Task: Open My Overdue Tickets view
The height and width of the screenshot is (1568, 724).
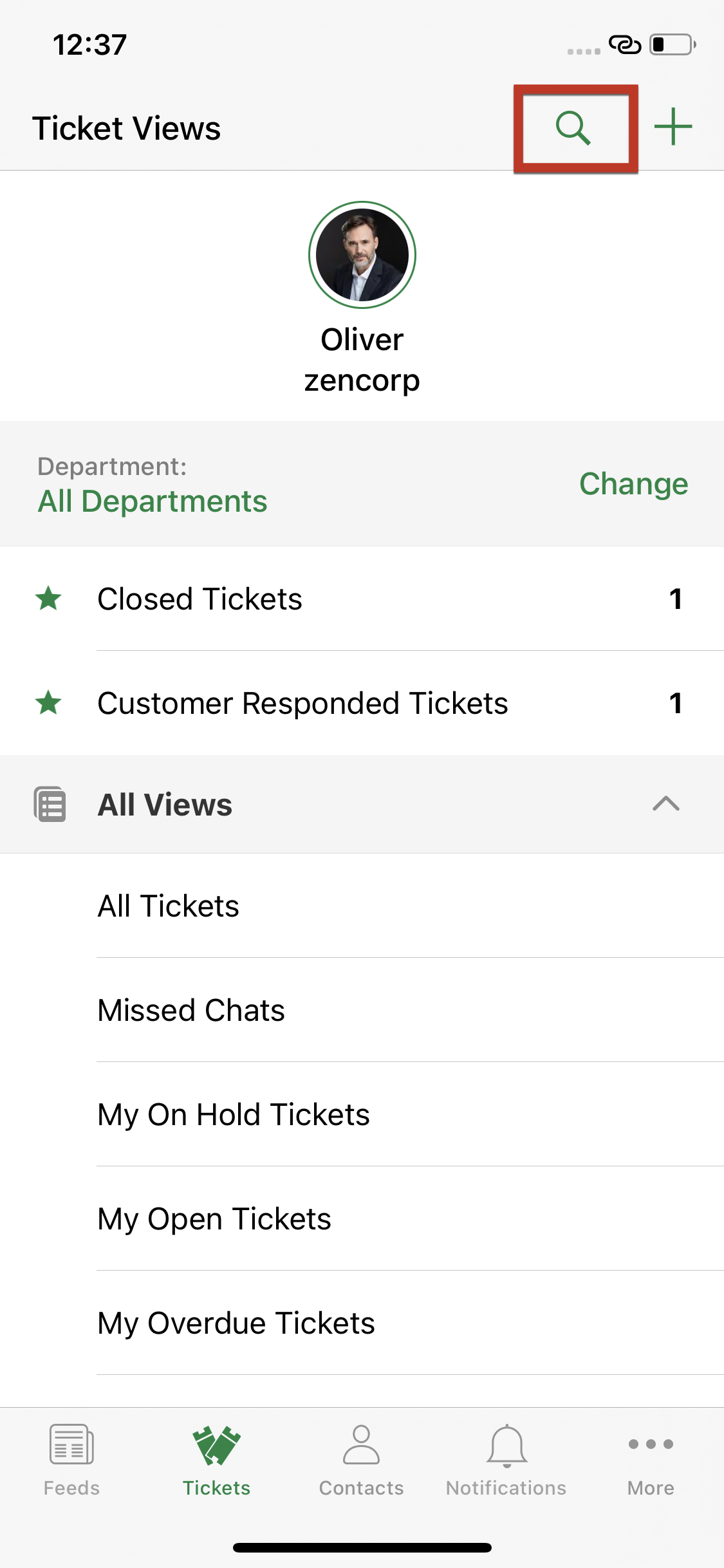Action: 236,1323
